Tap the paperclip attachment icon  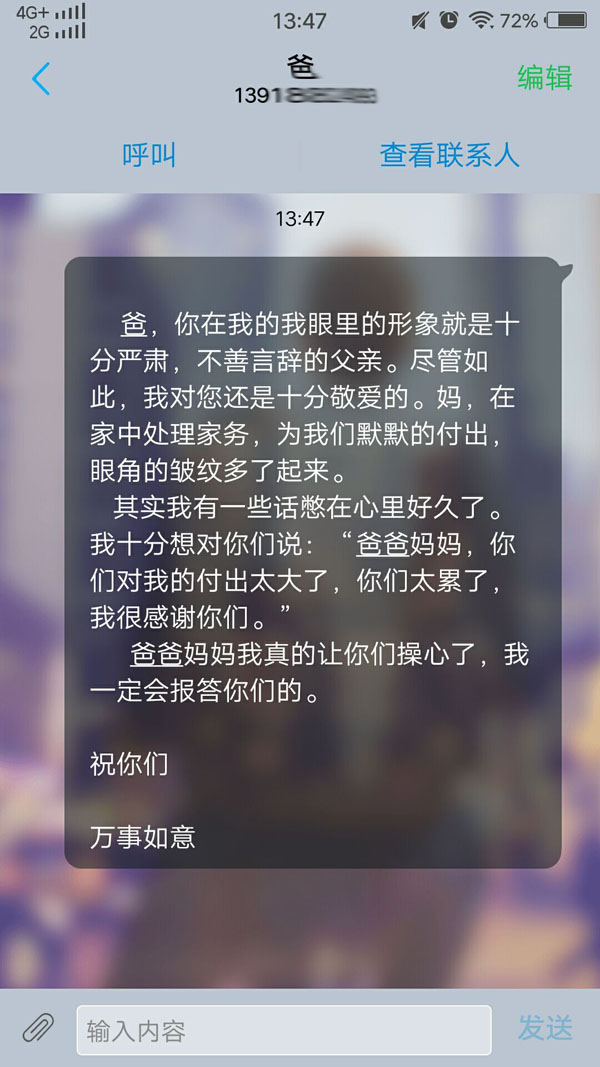point(38,1028)
